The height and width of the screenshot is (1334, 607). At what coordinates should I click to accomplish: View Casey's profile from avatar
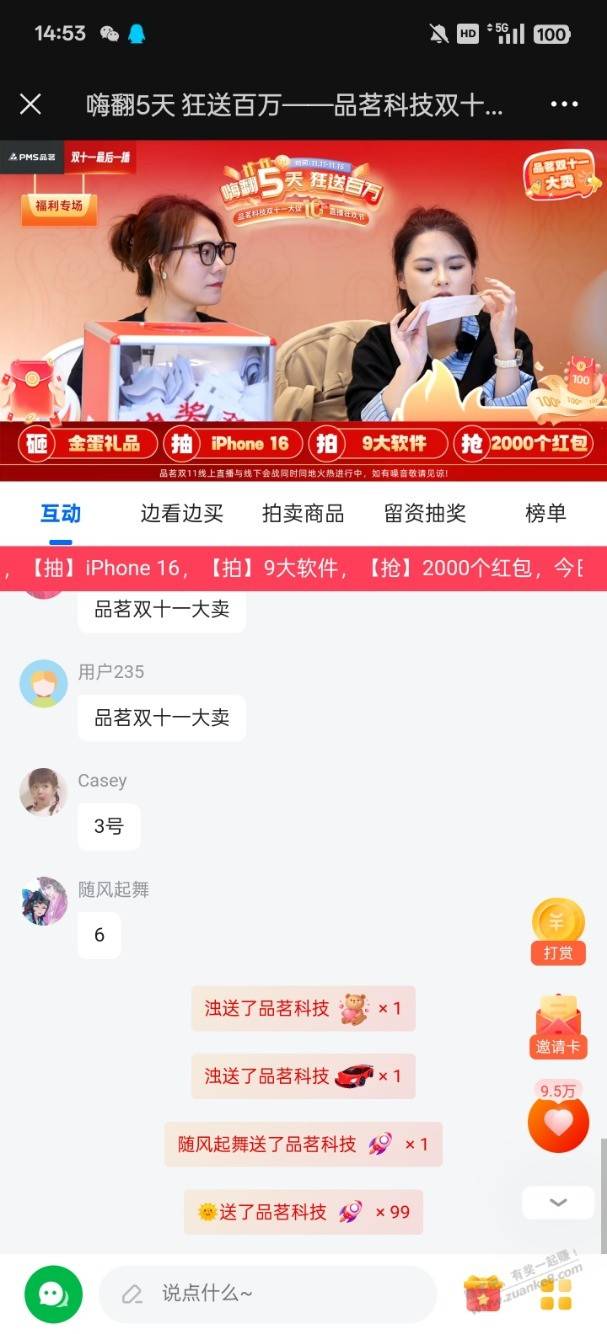43,792
